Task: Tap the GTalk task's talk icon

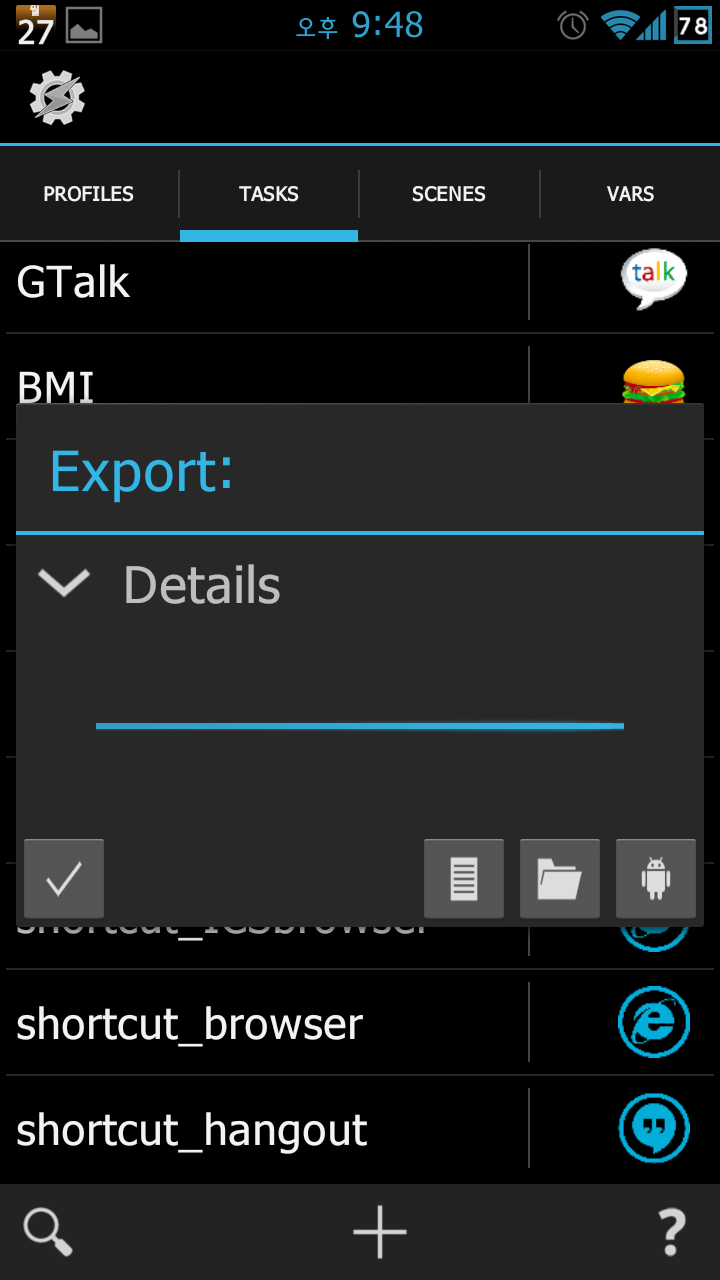Action: pos(654,279)
